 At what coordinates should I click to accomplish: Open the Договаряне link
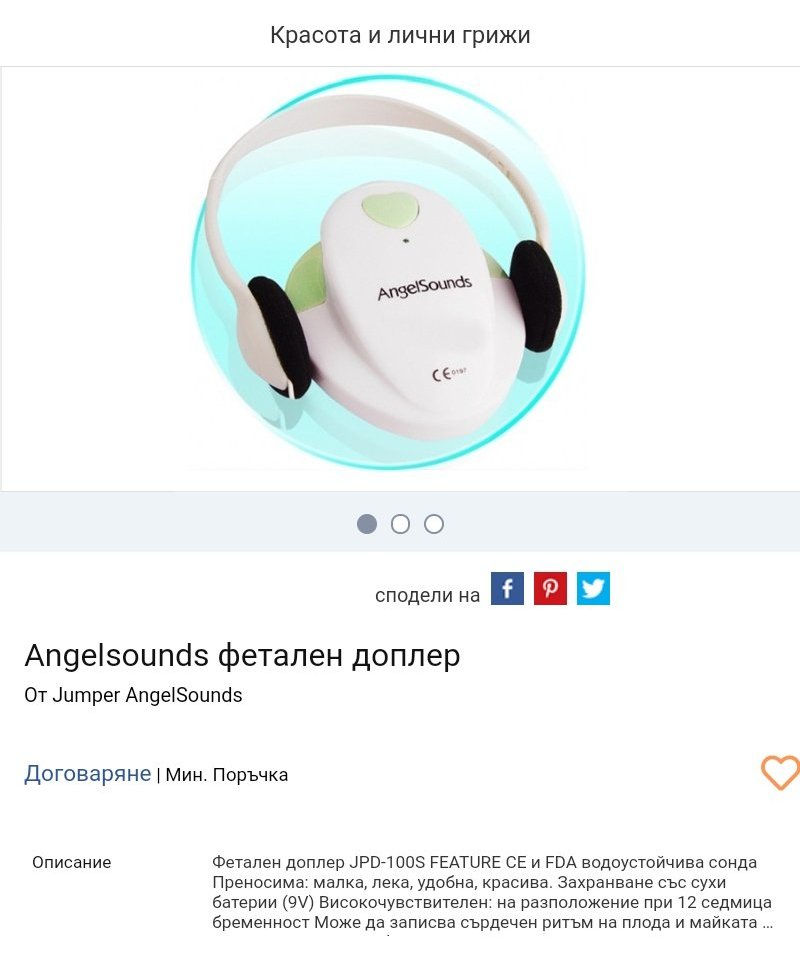click(88, 774)
